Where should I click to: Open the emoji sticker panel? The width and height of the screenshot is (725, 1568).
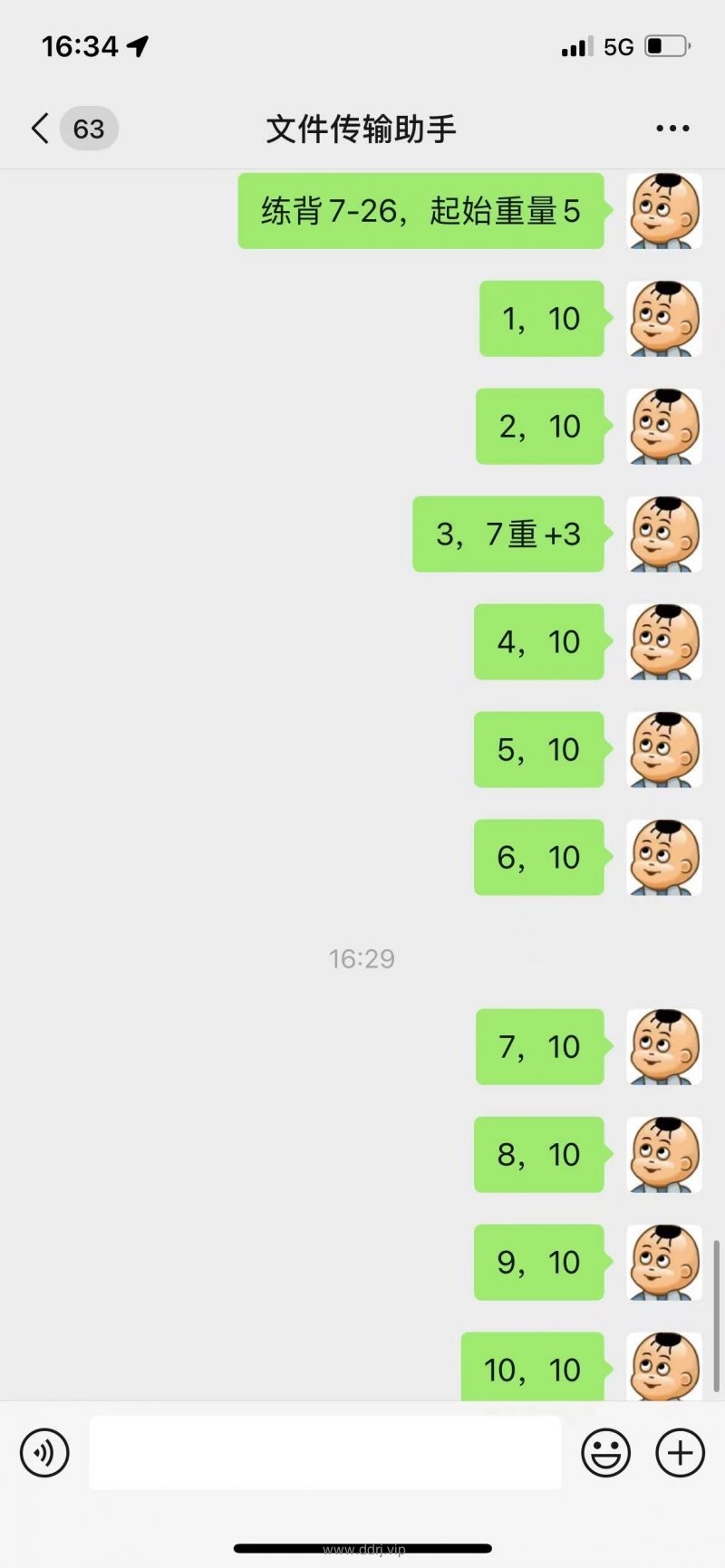(x=605, y=1452)
